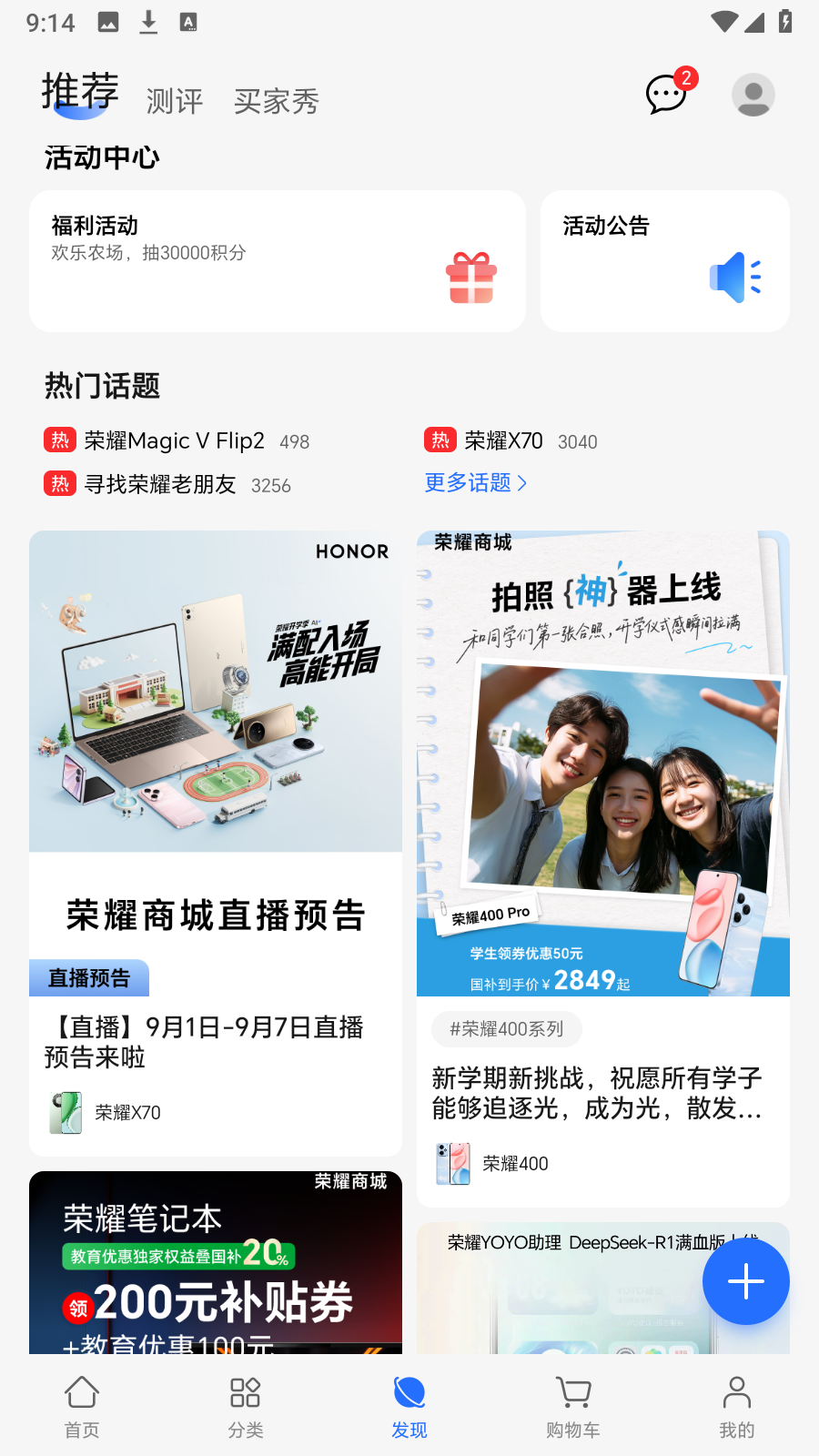Open hot topic 荣耀Magic V Flip2
This screenshot has height=1456, width=819.
(x=175, y=441)
